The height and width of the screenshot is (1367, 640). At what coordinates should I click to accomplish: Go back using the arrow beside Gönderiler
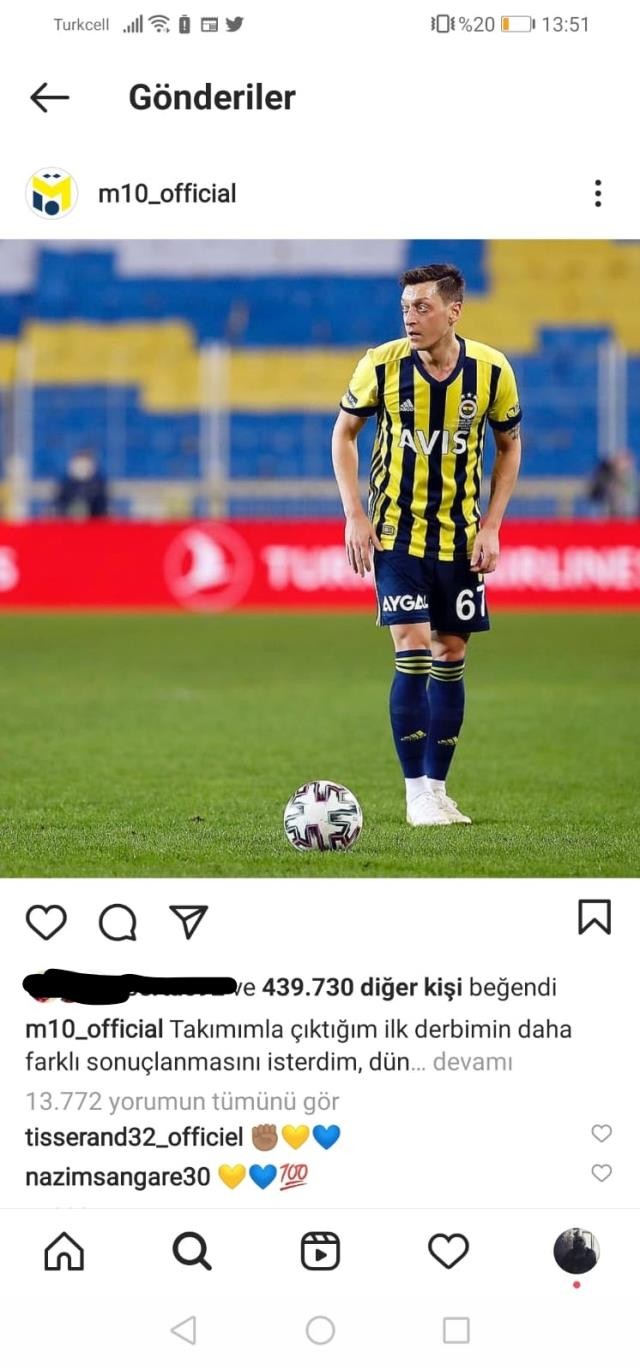click(x=49, y=97)
